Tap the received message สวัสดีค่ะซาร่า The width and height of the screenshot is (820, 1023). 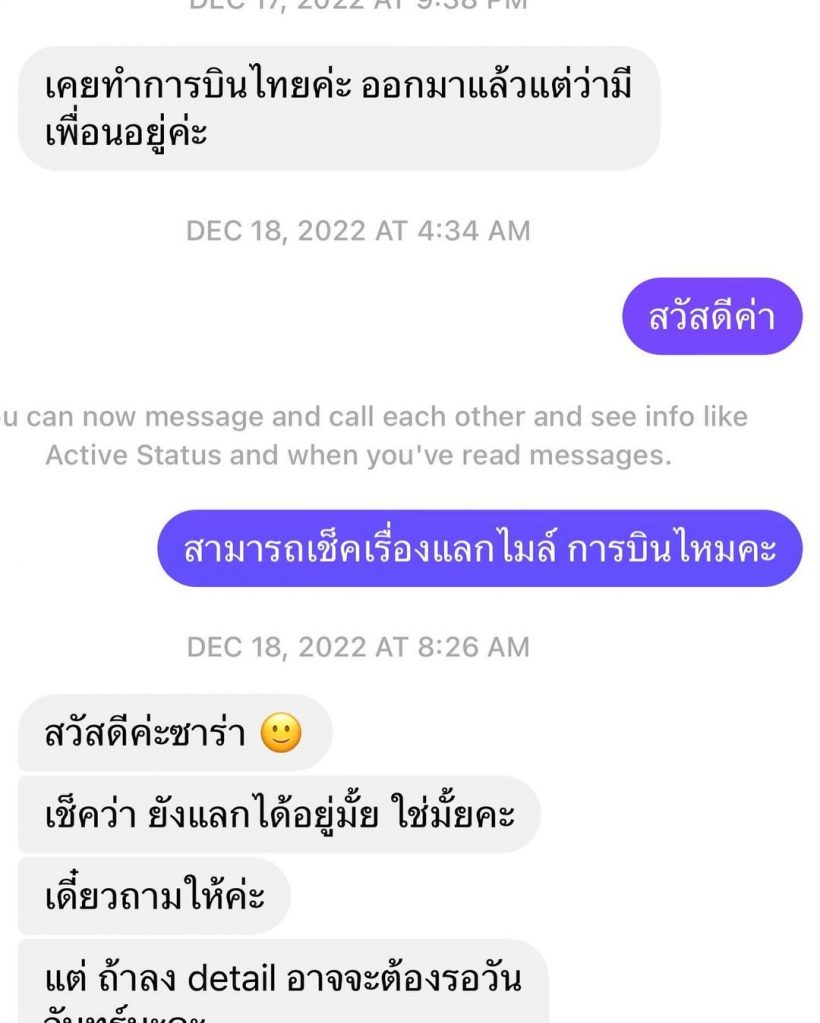(173, 734)
